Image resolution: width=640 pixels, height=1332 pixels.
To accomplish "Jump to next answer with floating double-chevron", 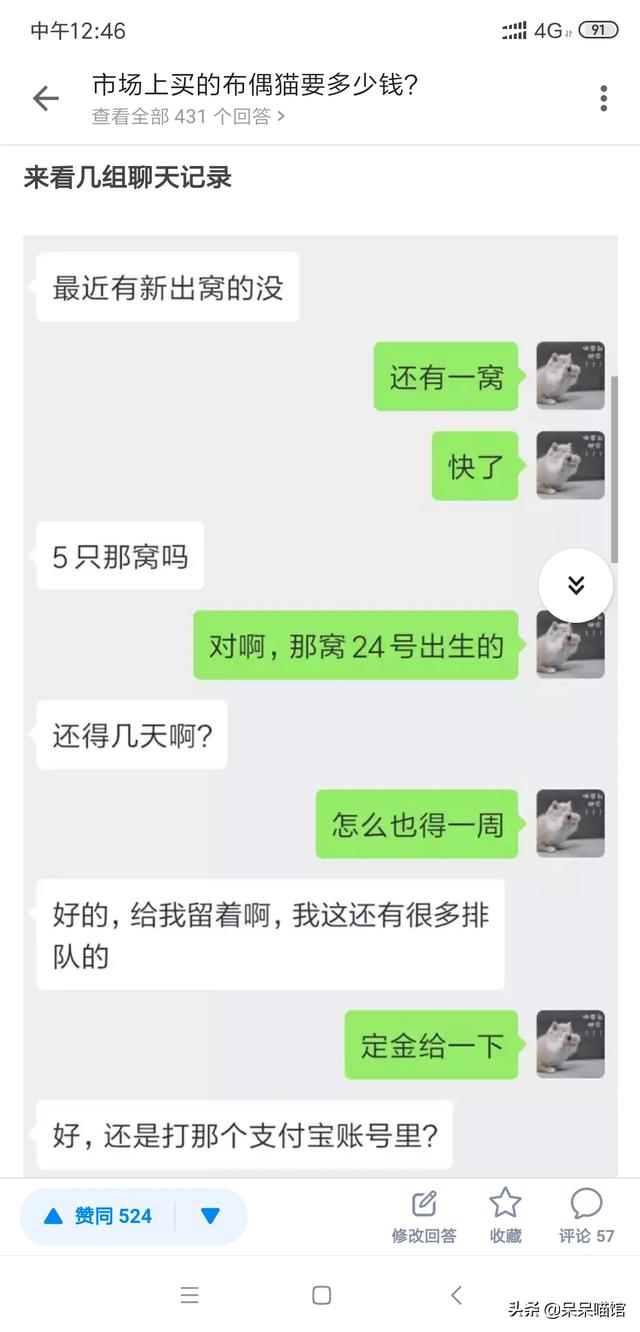I will coord(576,586).
